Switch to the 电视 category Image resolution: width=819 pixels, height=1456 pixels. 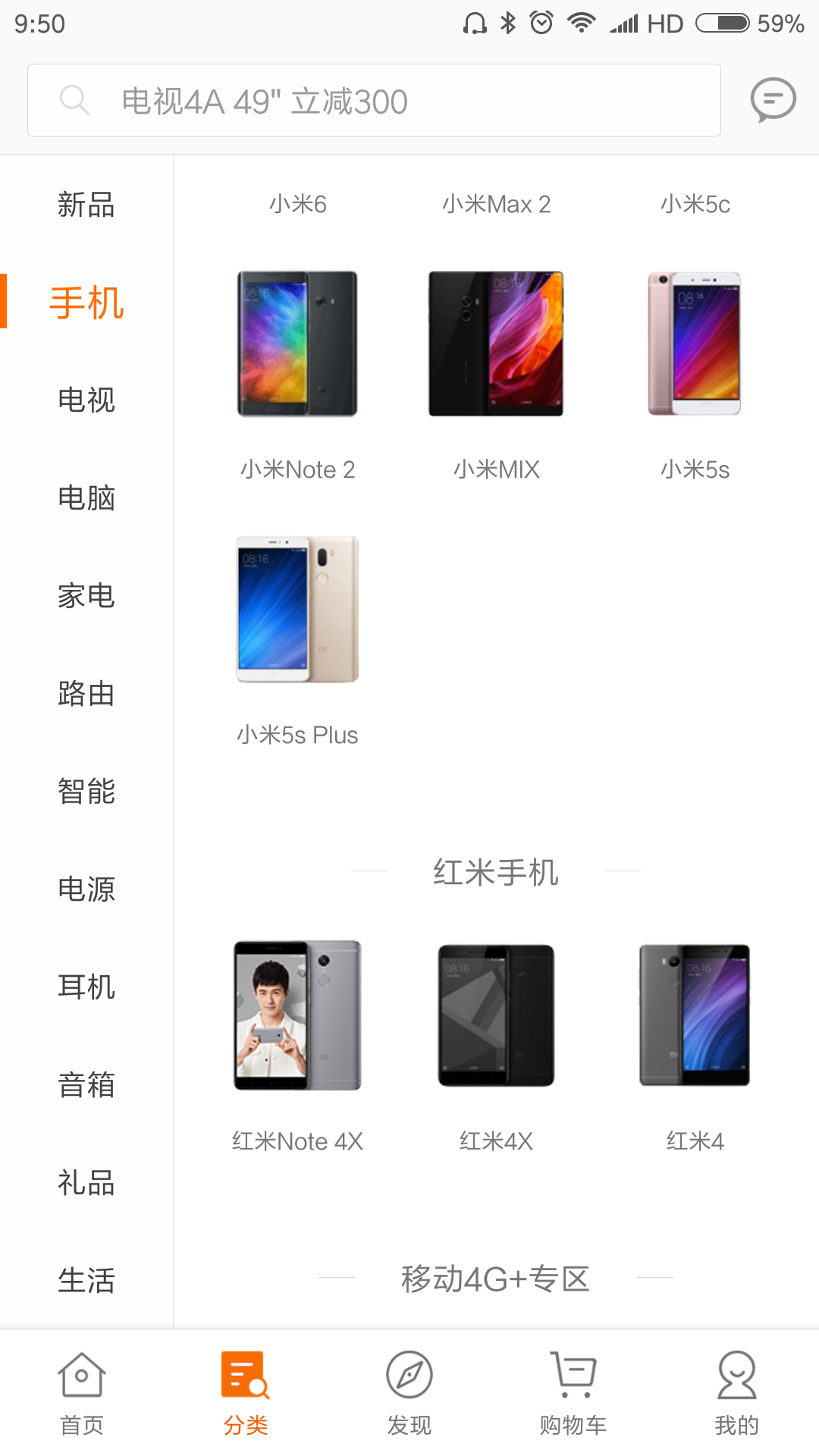tap(86, 400)
